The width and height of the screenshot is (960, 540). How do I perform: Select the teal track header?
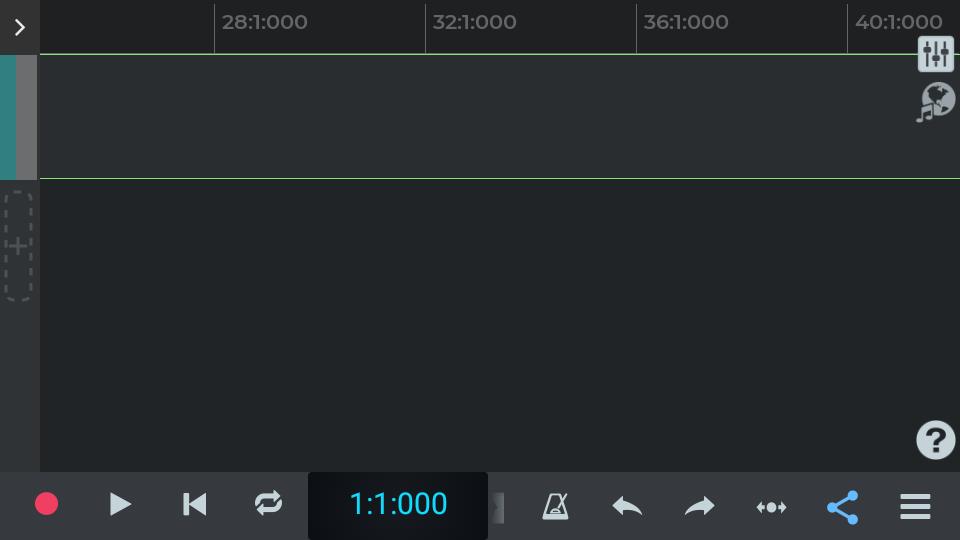pos(18,117)
